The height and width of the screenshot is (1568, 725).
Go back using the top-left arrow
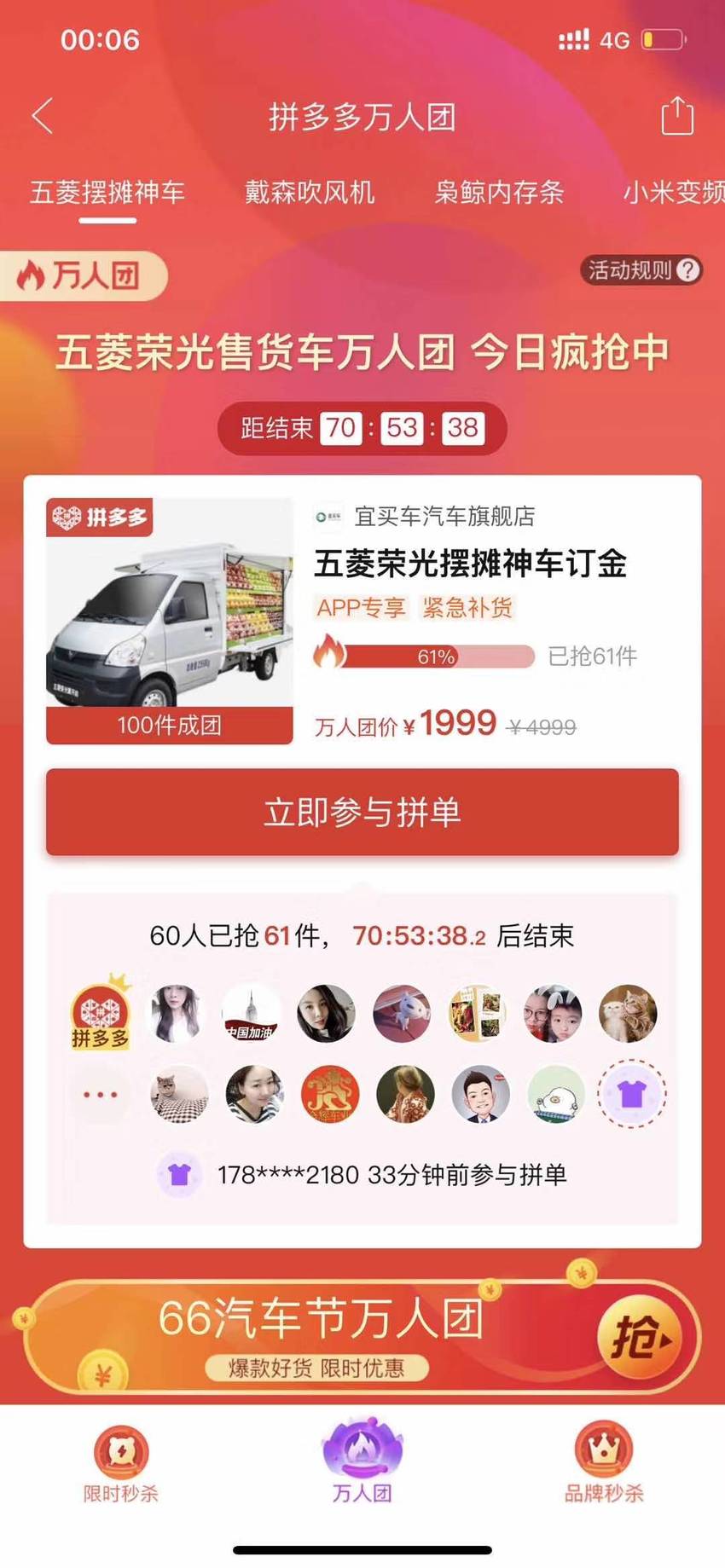click(43, 115)
